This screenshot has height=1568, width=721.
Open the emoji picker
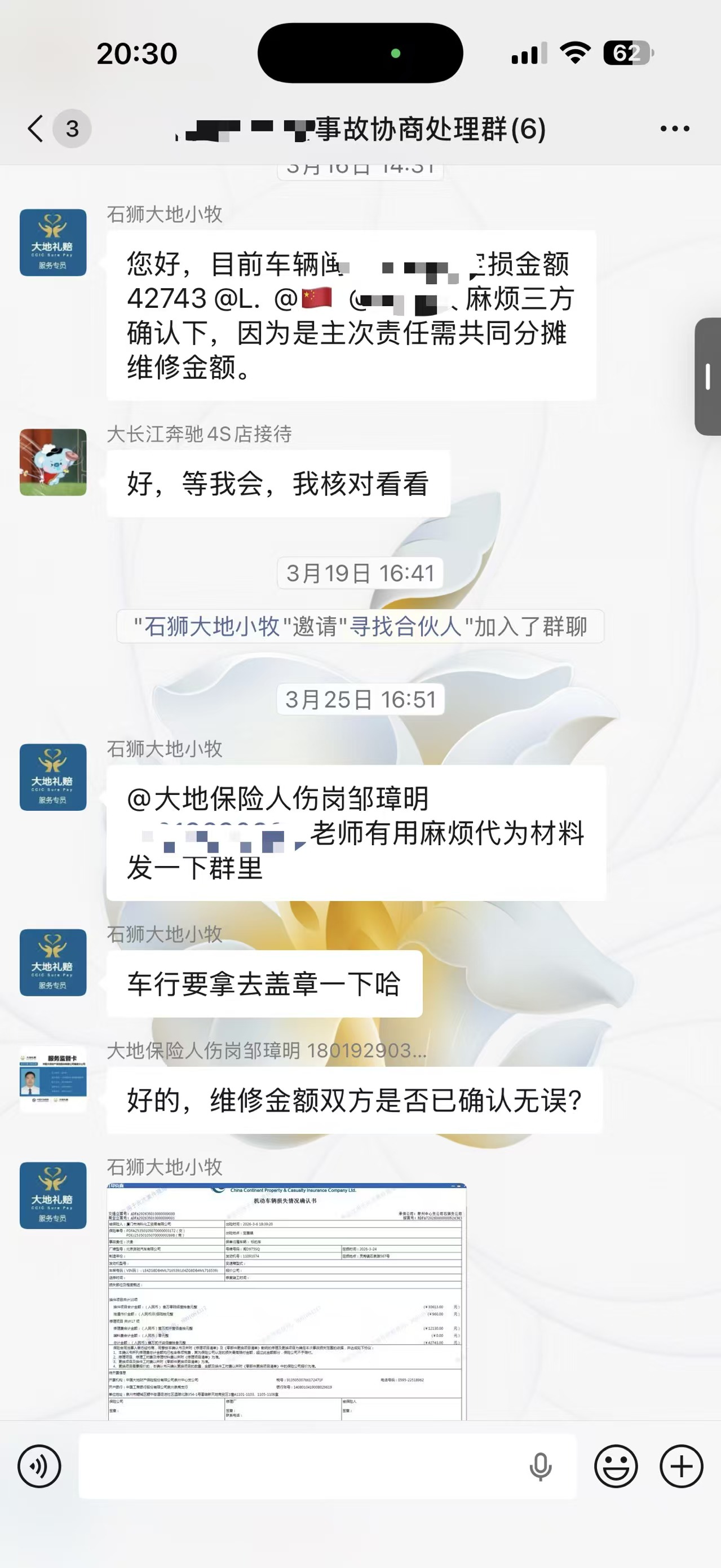(616, 1467)
